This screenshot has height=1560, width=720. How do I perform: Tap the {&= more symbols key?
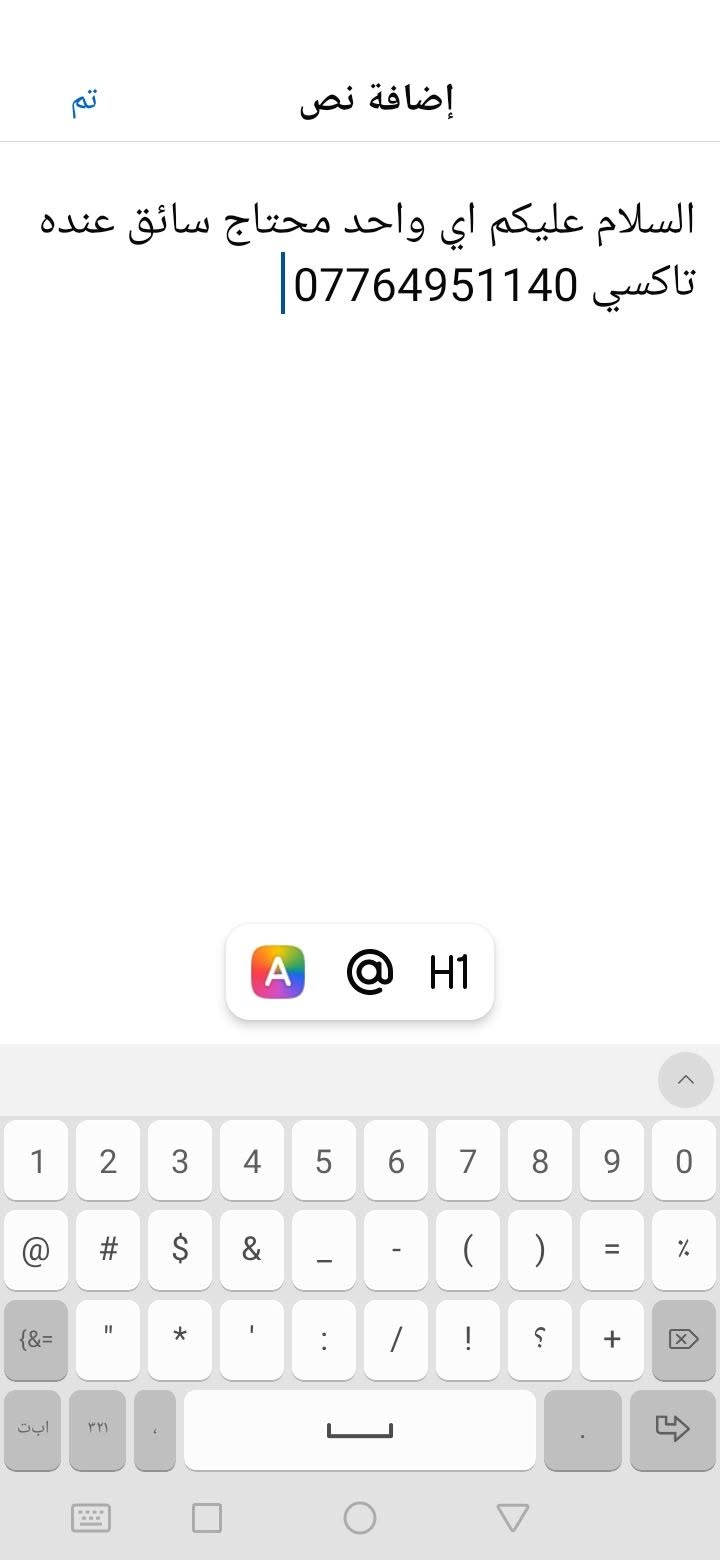pos(36,1340)
